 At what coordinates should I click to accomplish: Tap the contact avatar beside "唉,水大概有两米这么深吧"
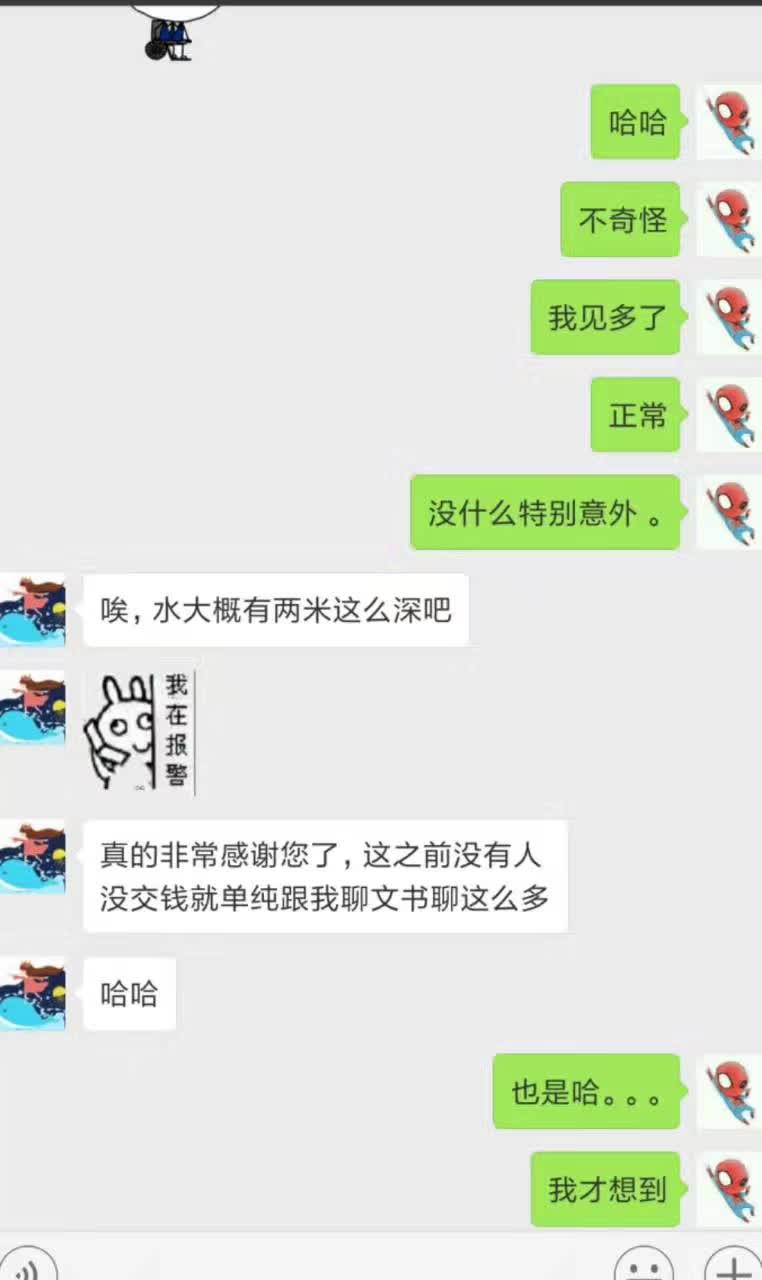tap(32, 610)
